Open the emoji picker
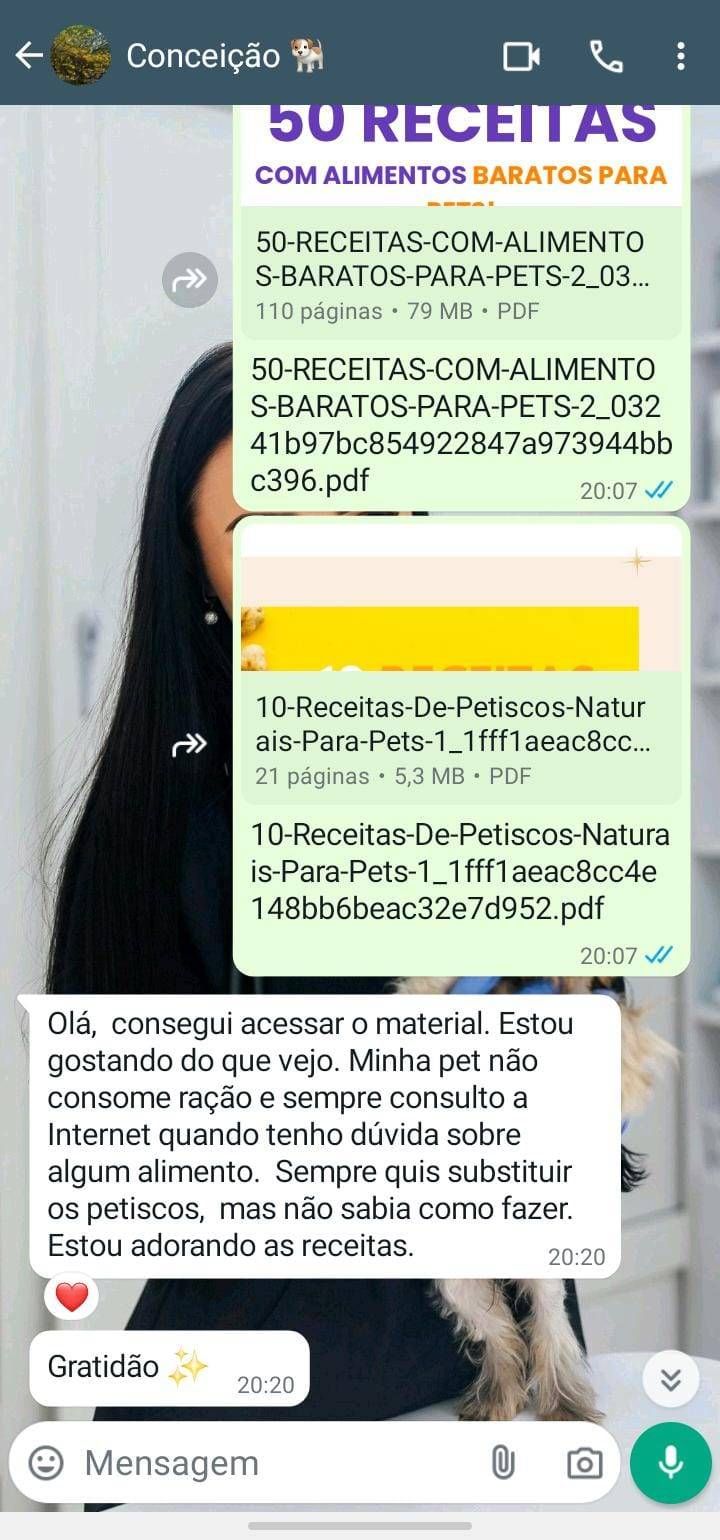The image size is (720, 1540). click(46, 1464)
